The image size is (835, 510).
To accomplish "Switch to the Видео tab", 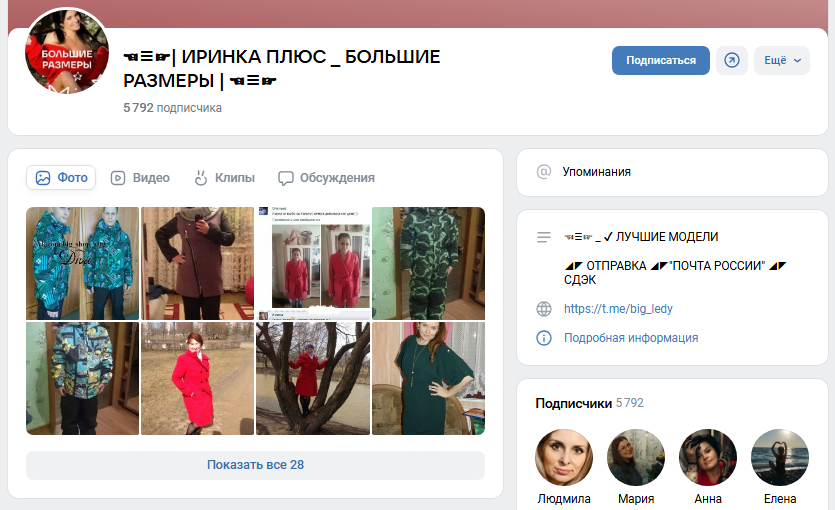I will pos(140,178).
